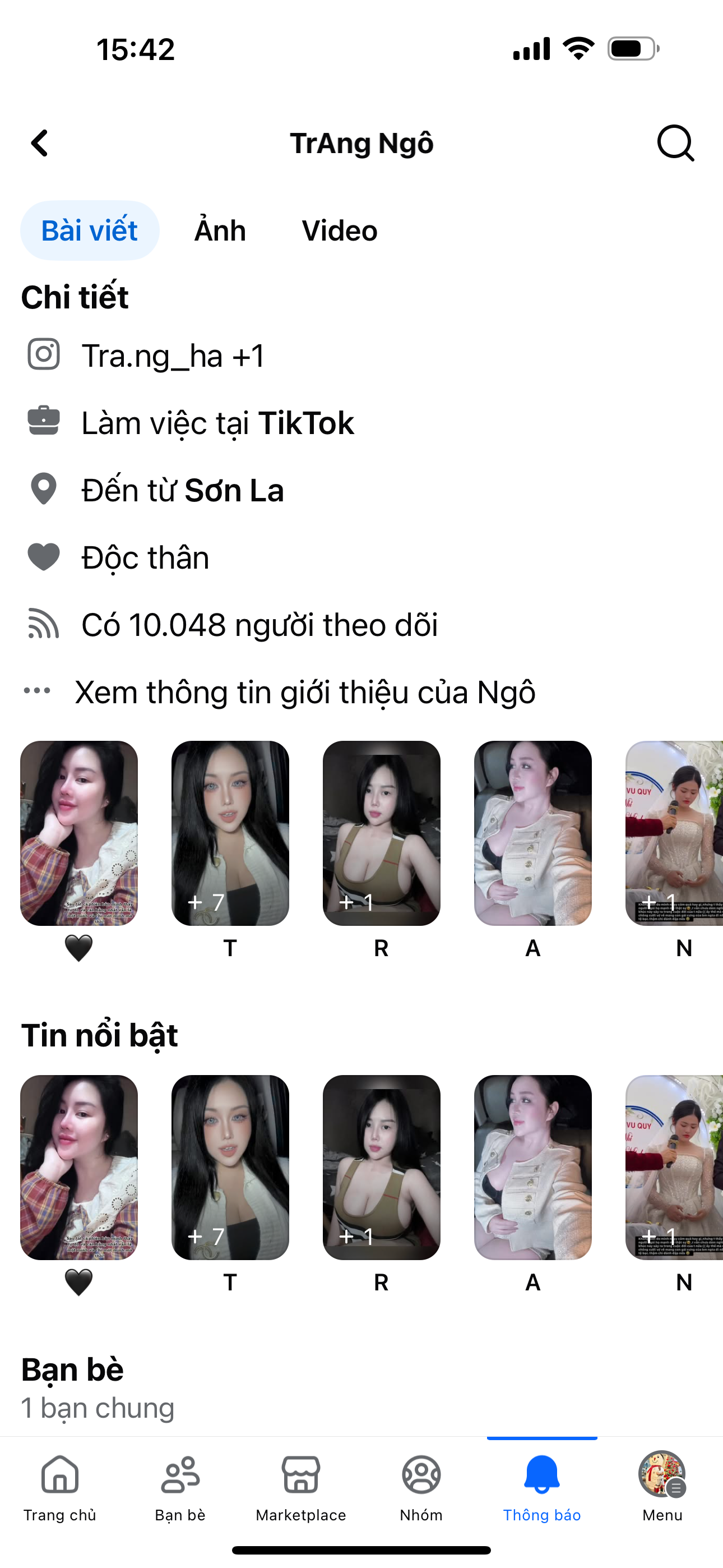Open search on this profile

point(675,144)
